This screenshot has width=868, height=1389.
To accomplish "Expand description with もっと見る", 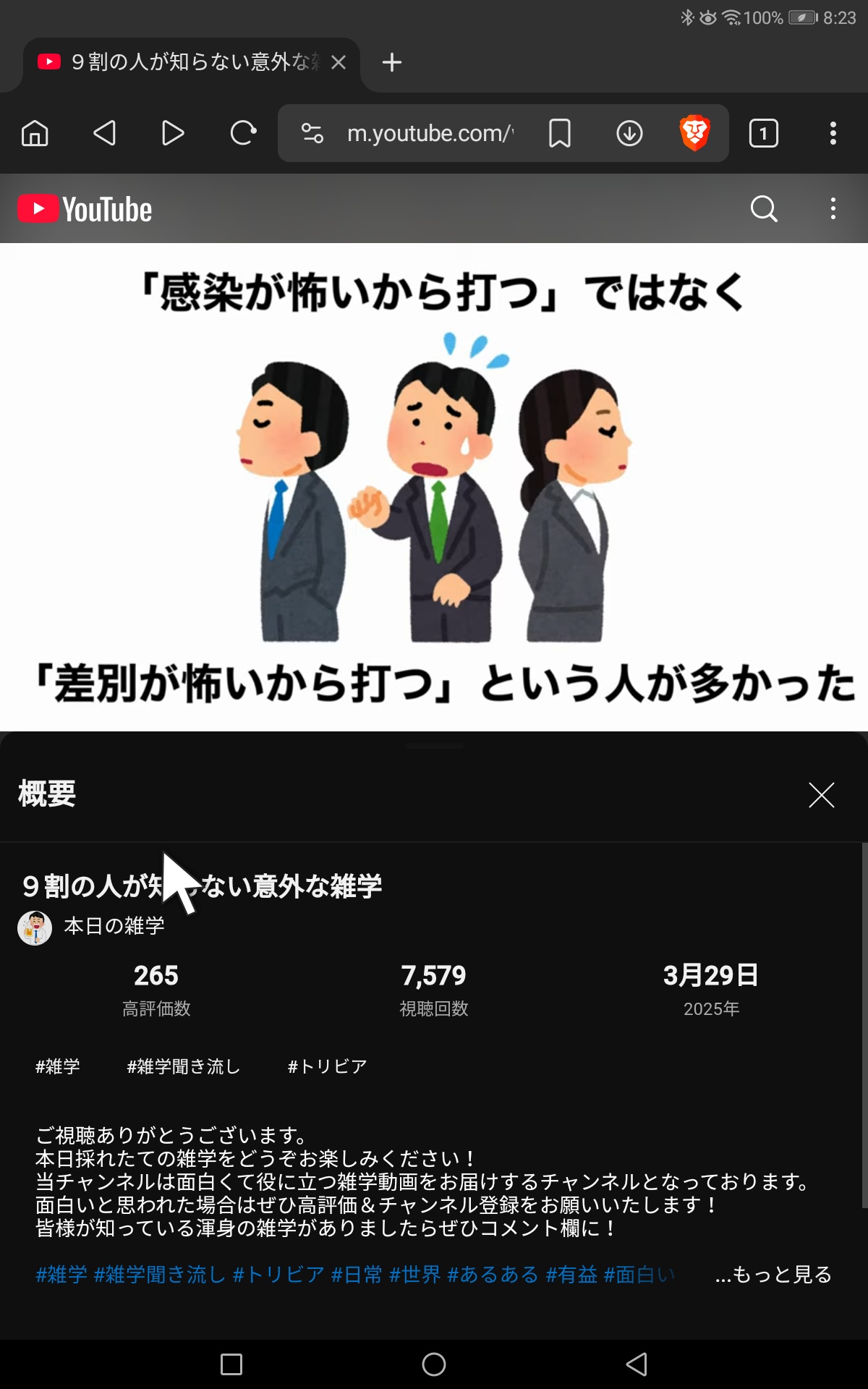I will (773, 1274).
